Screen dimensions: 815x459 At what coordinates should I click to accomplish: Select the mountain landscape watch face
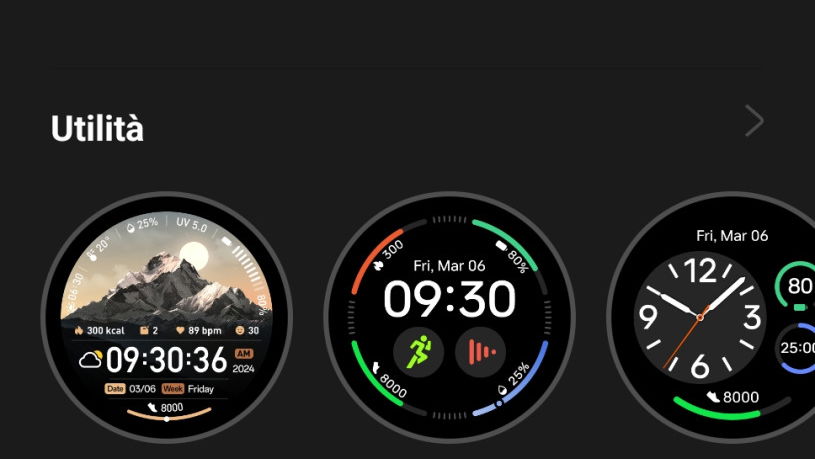[167, 317]
